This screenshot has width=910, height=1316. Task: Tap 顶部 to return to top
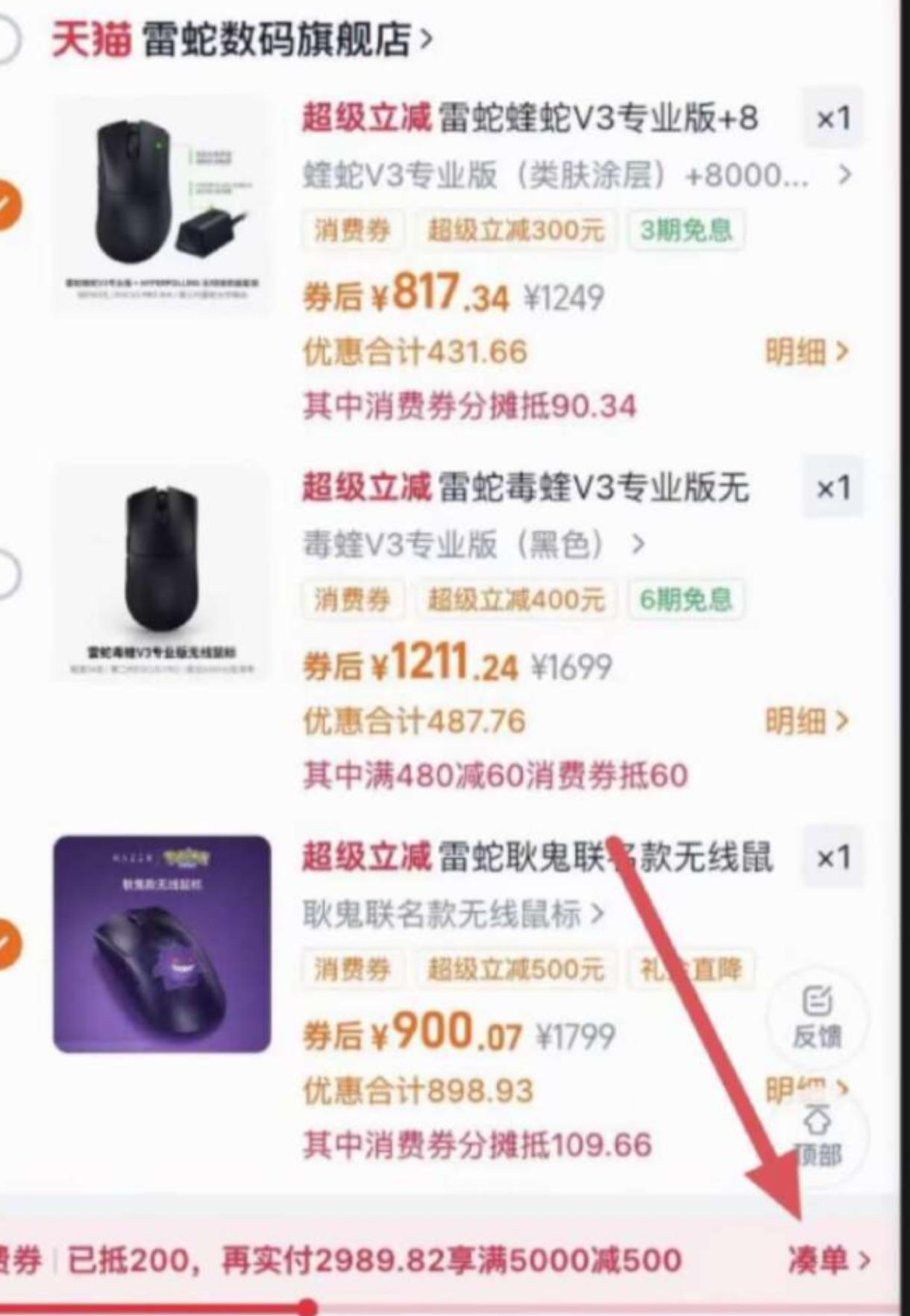[818, 1138]
